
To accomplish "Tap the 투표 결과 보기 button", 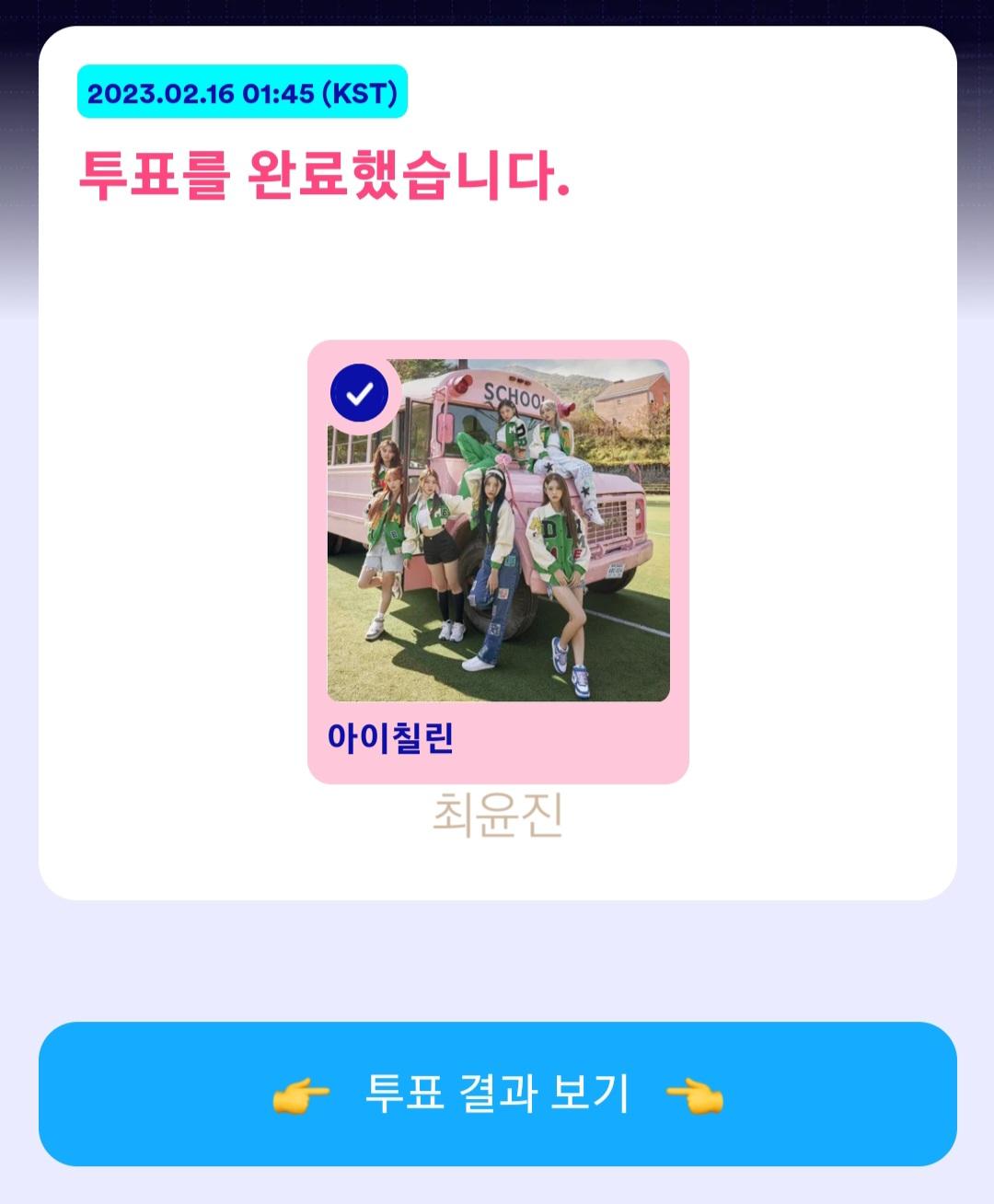I will click(497, 1094).
